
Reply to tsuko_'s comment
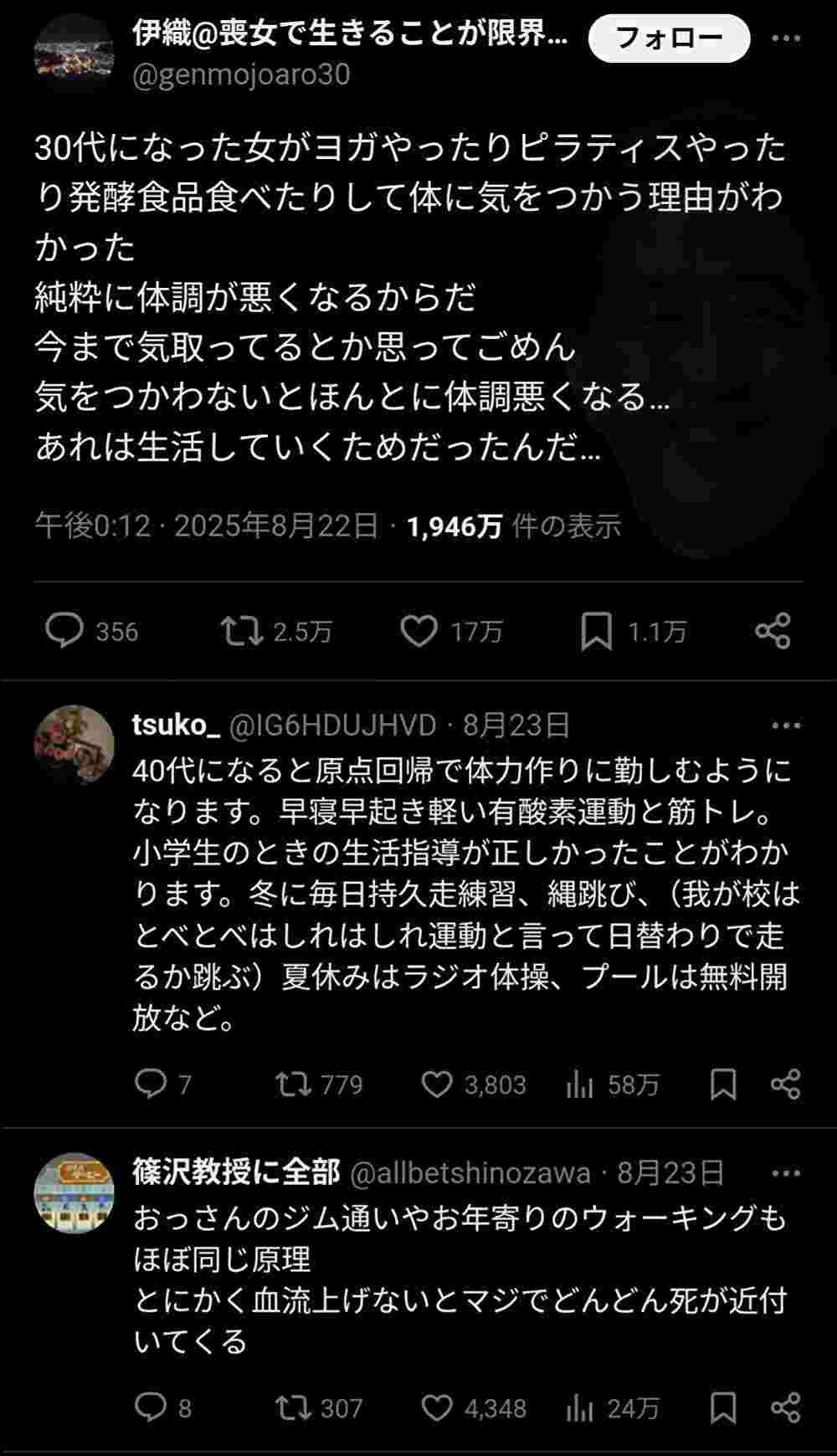coord(151,1084)
